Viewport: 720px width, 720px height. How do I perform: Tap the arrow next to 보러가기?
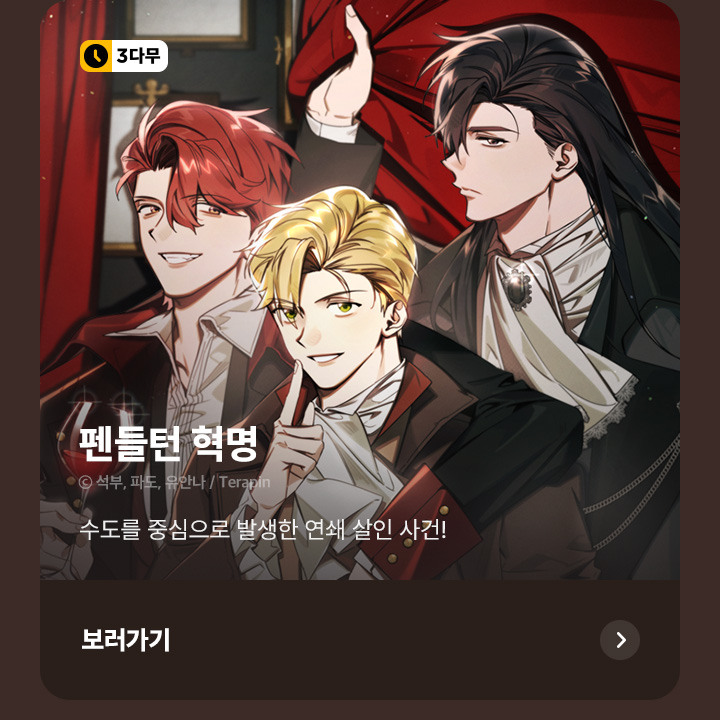pyautogui.click(x=620, y=640)
